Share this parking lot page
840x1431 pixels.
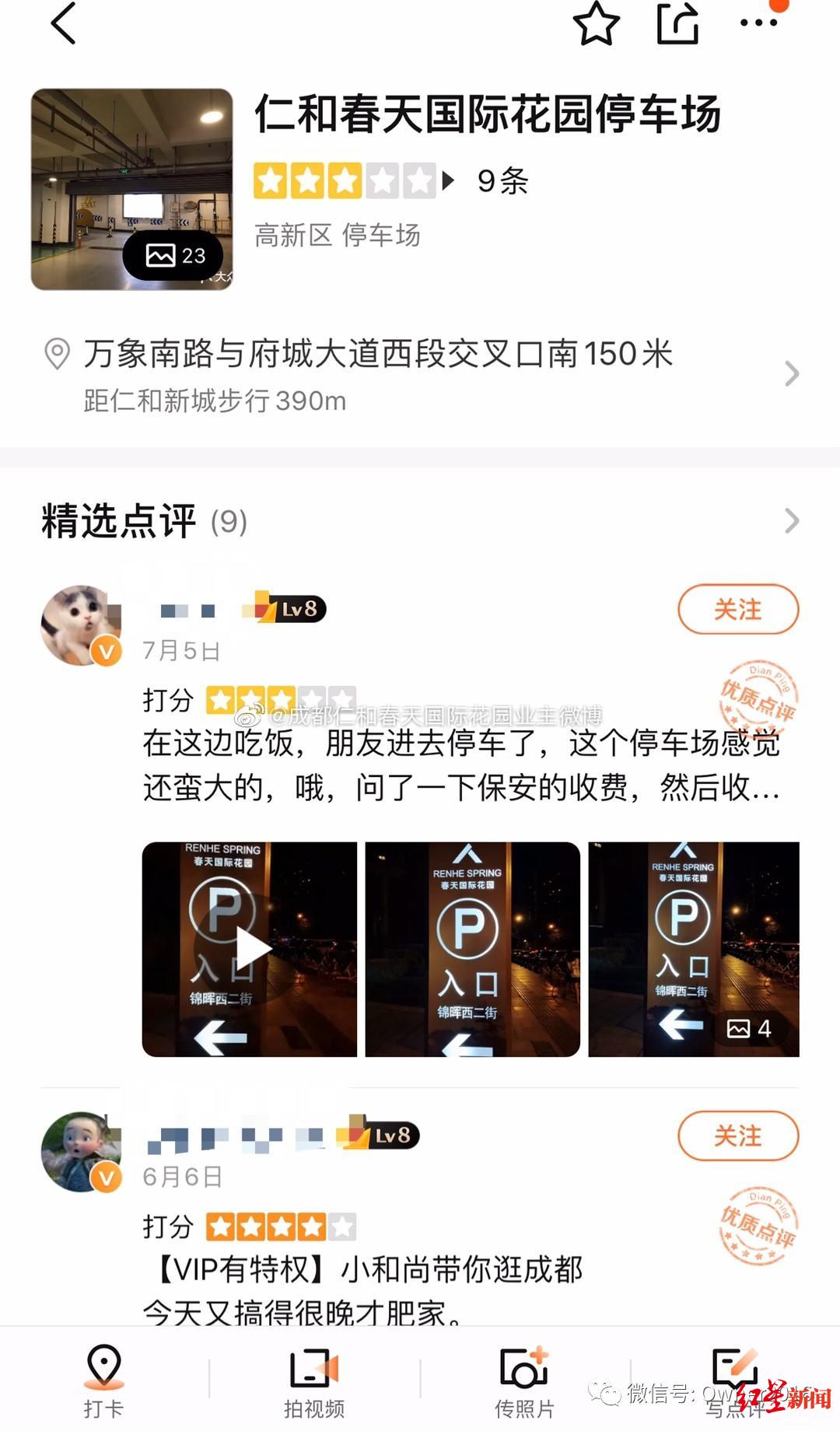tap(677, 23)
